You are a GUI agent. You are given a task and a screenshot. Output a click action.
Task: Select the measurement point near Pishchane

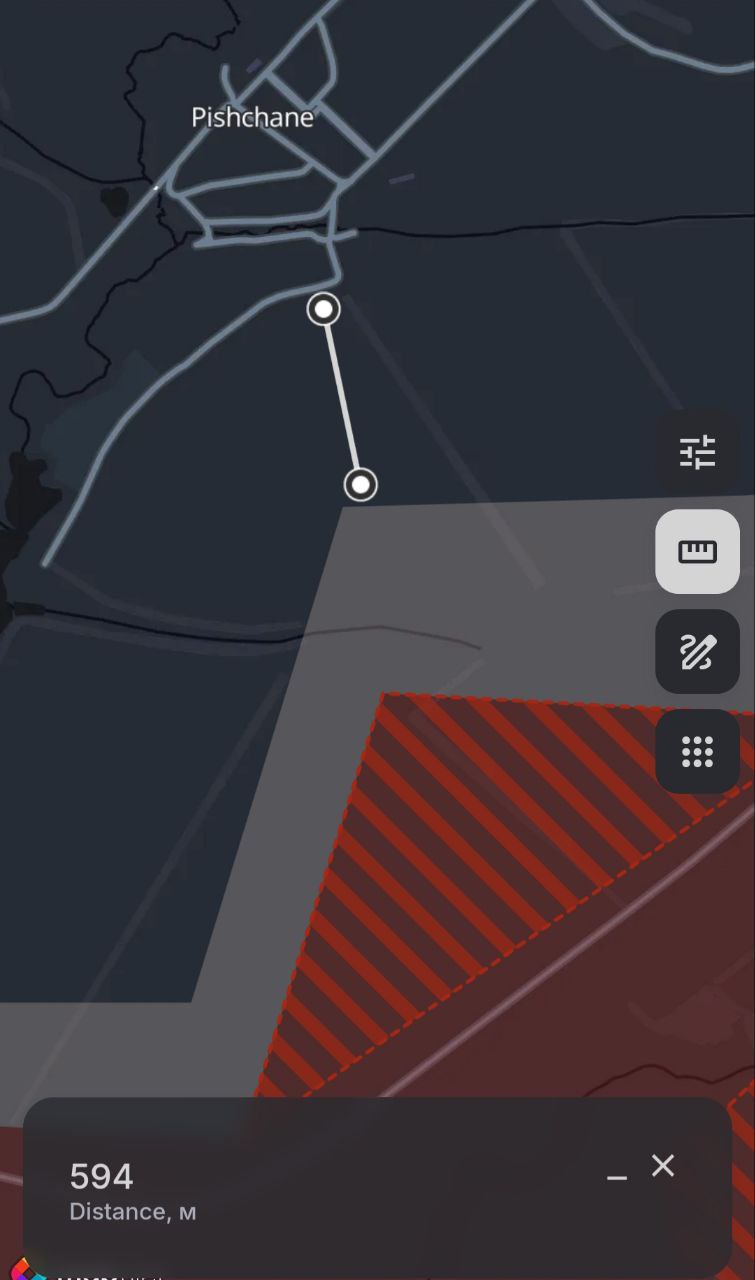point(323,310)
